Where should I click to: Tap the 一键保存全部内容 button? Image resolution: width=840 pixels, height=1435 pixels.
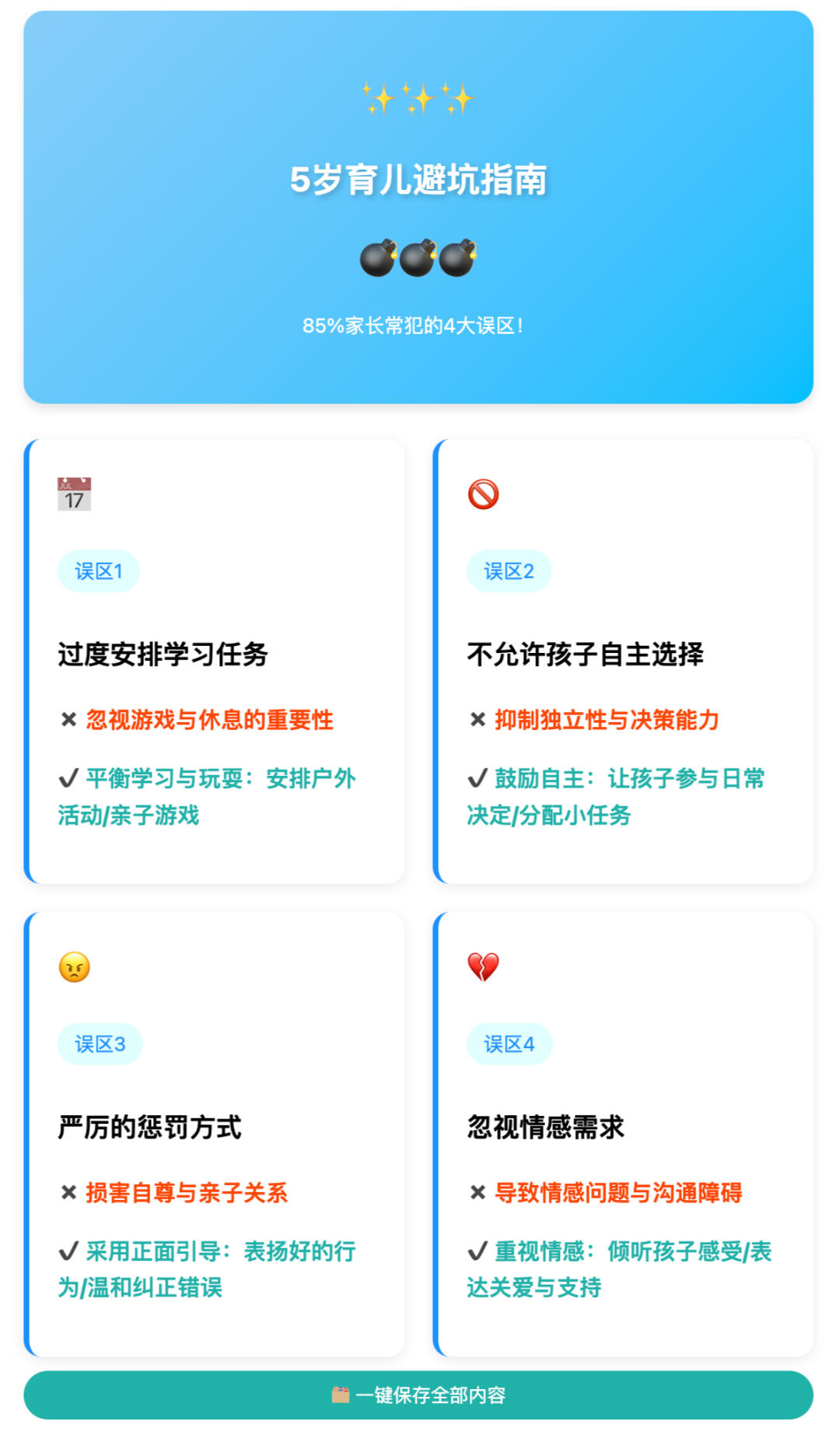[418, 1395]
